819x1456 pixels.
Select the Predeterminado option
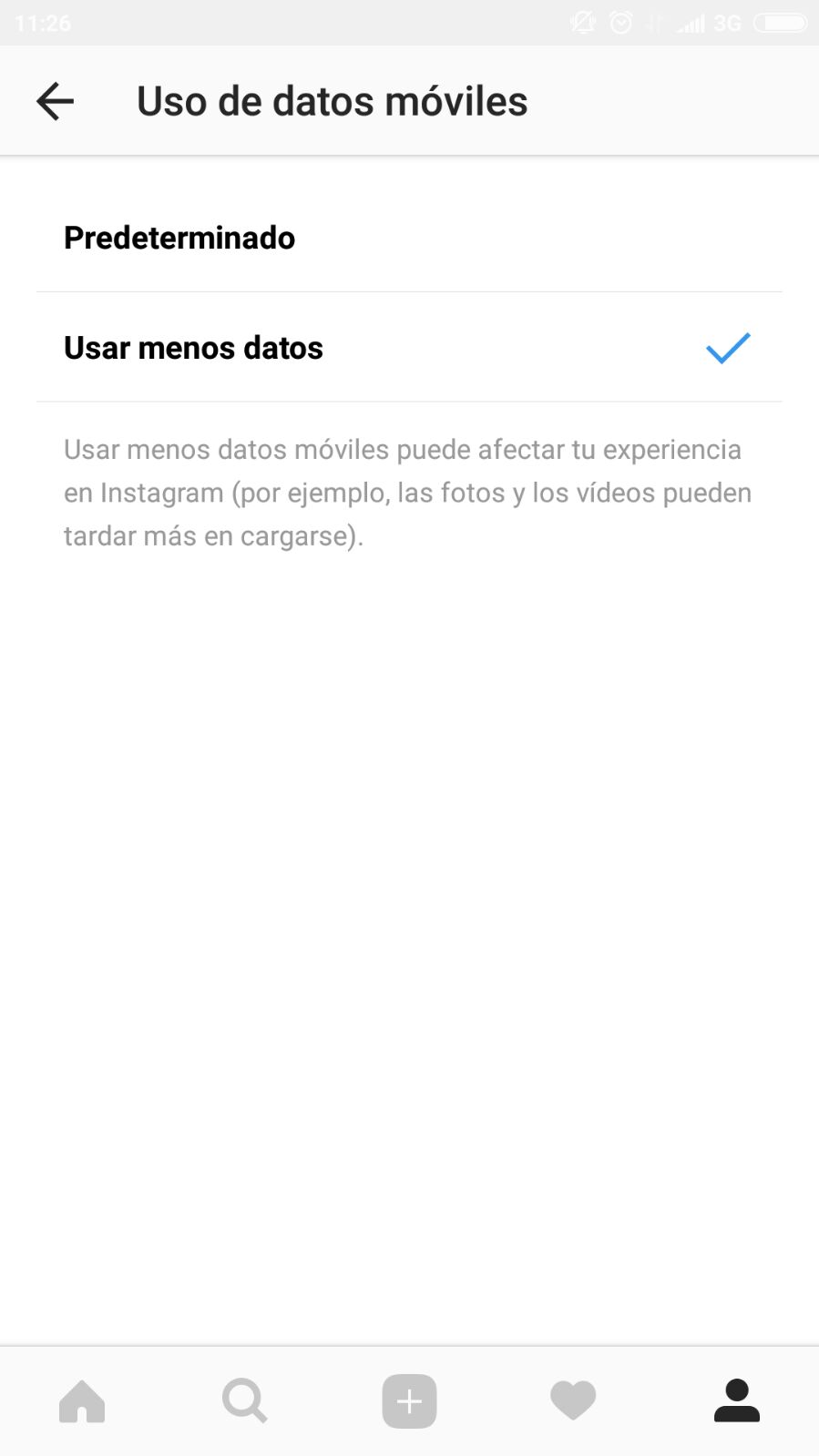(409, 238)
